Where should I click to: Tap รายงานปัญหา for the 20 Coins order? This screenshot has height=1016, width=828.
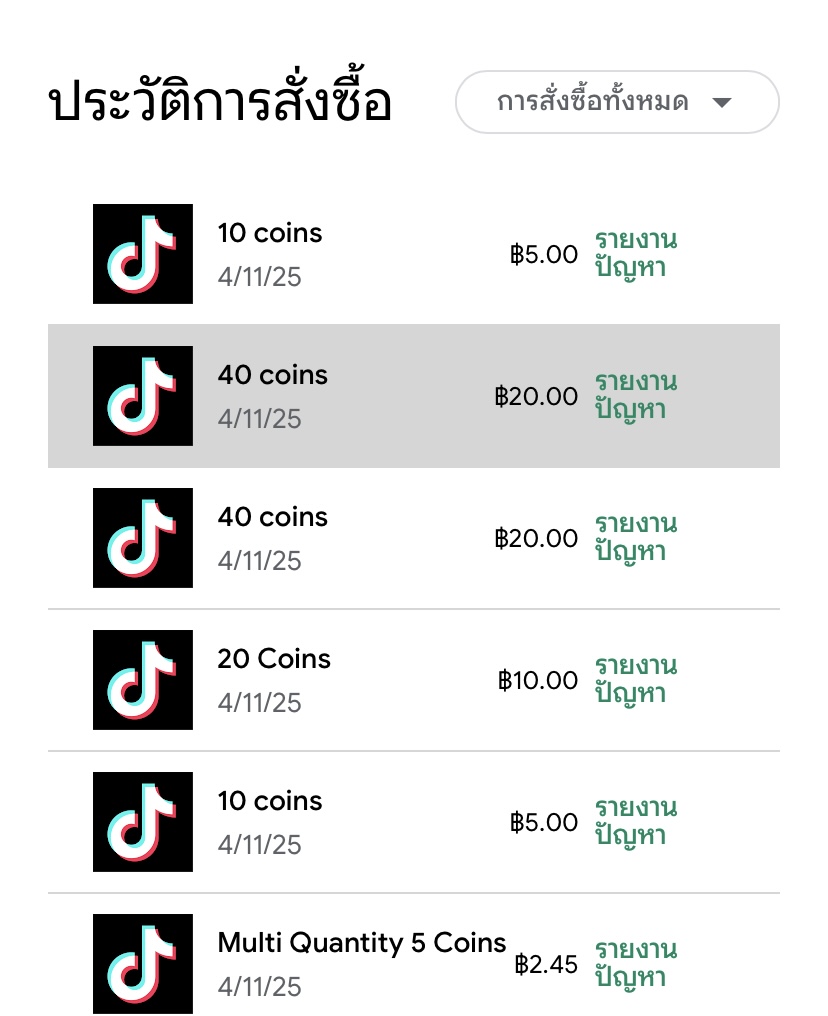[635, 680]
